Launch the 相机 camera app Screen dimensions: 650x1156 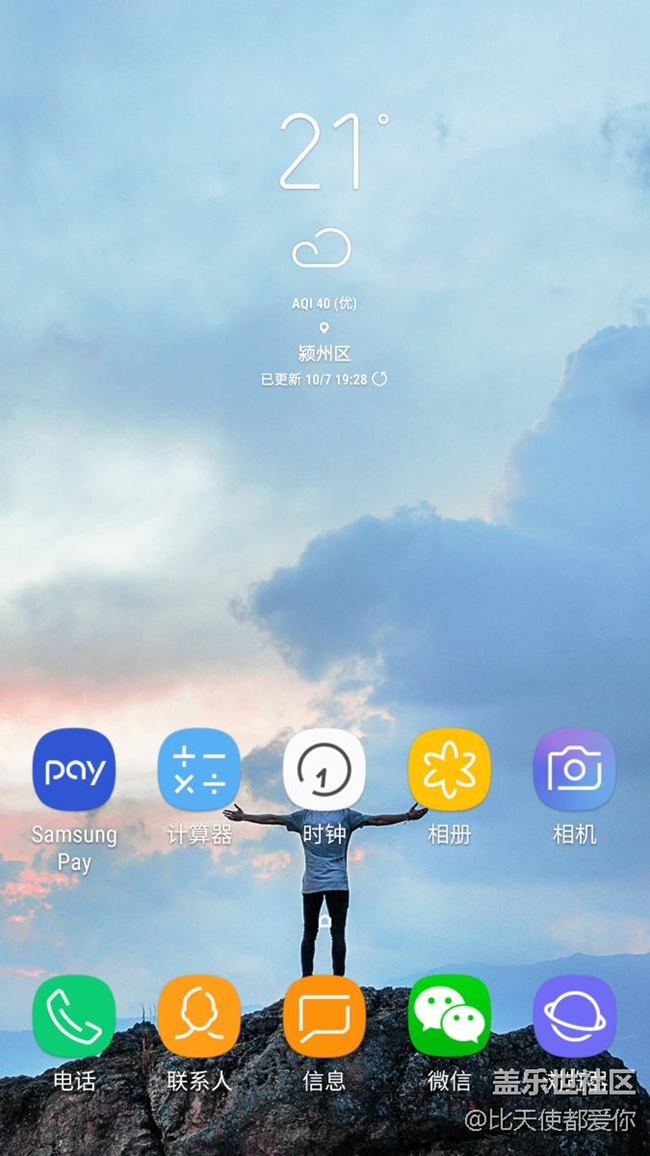coord(574,769)
